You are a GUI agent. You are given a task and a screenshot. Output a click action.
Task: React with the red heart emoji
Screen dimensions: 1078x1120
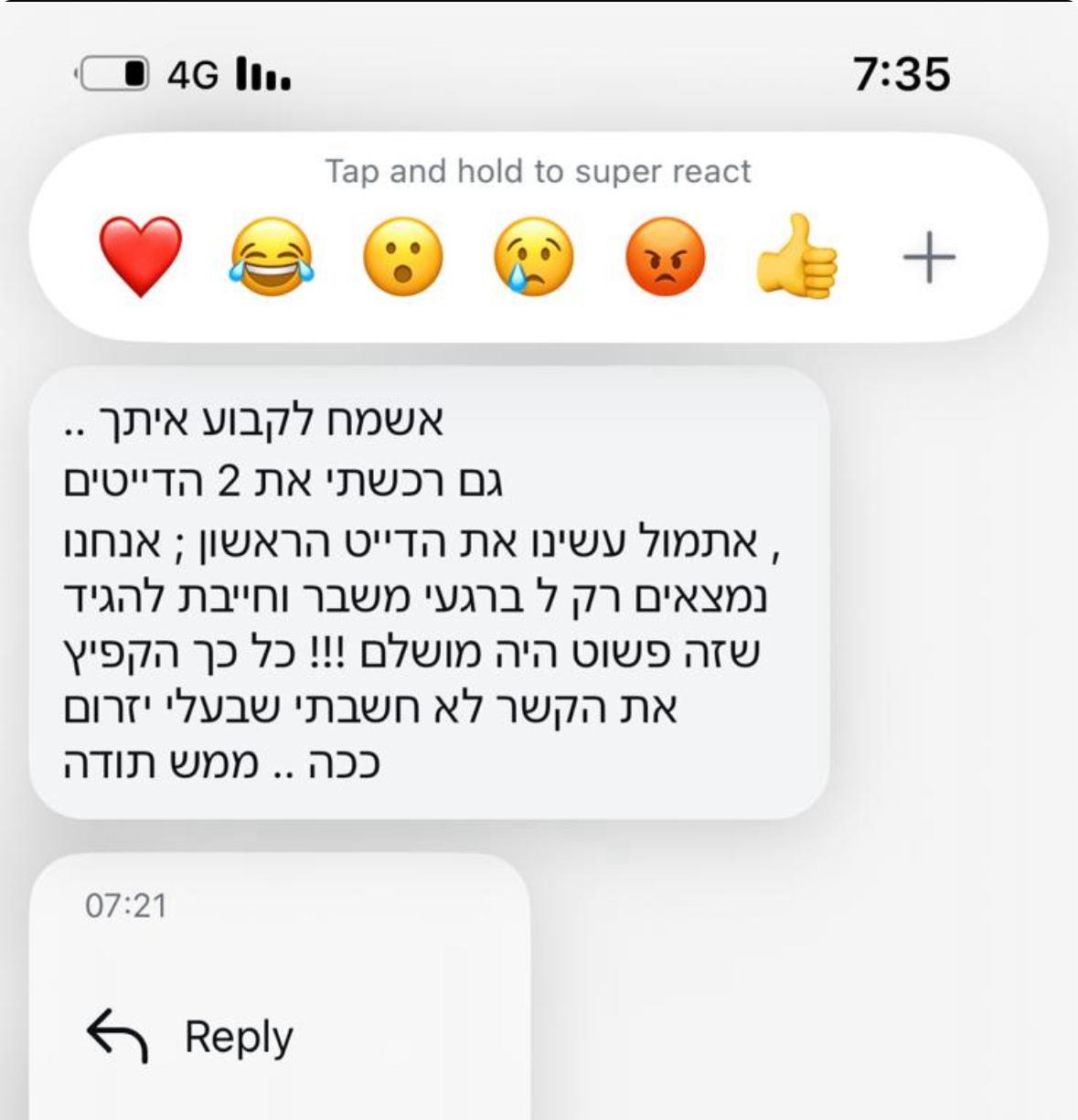coord(140,256)
